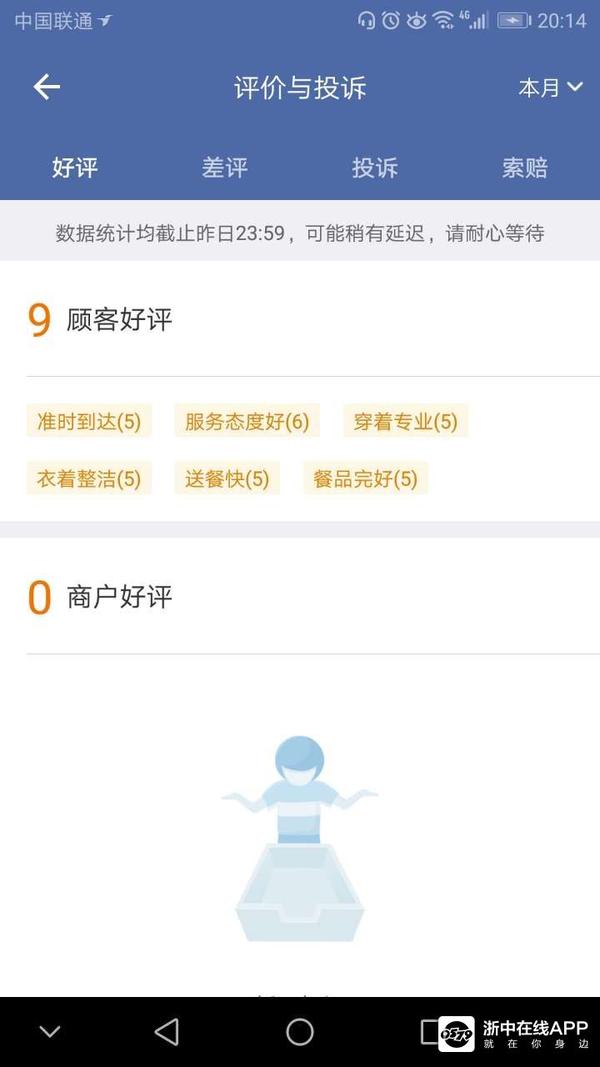Switch to the 索赔 tab

pyautogui.click(x=525, y=167)
